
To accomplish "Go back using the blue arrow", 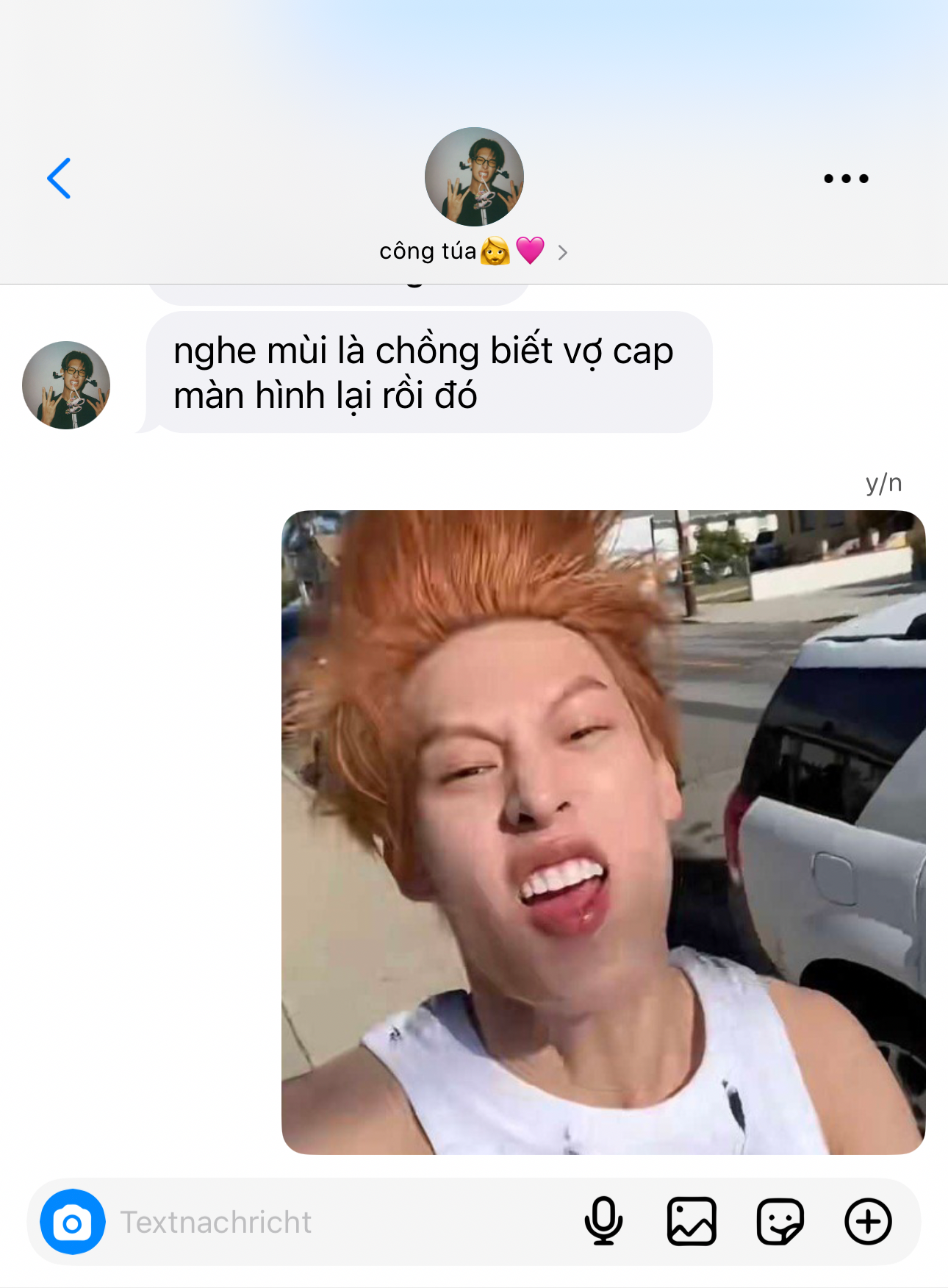I will [x=59, y=178].
